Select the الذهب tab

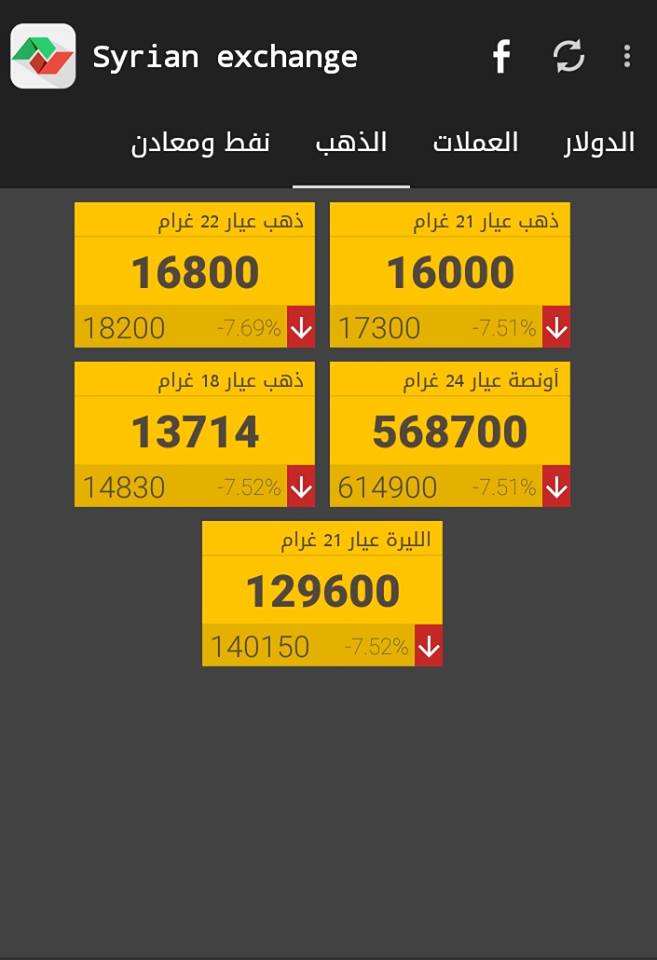[351, 143]
